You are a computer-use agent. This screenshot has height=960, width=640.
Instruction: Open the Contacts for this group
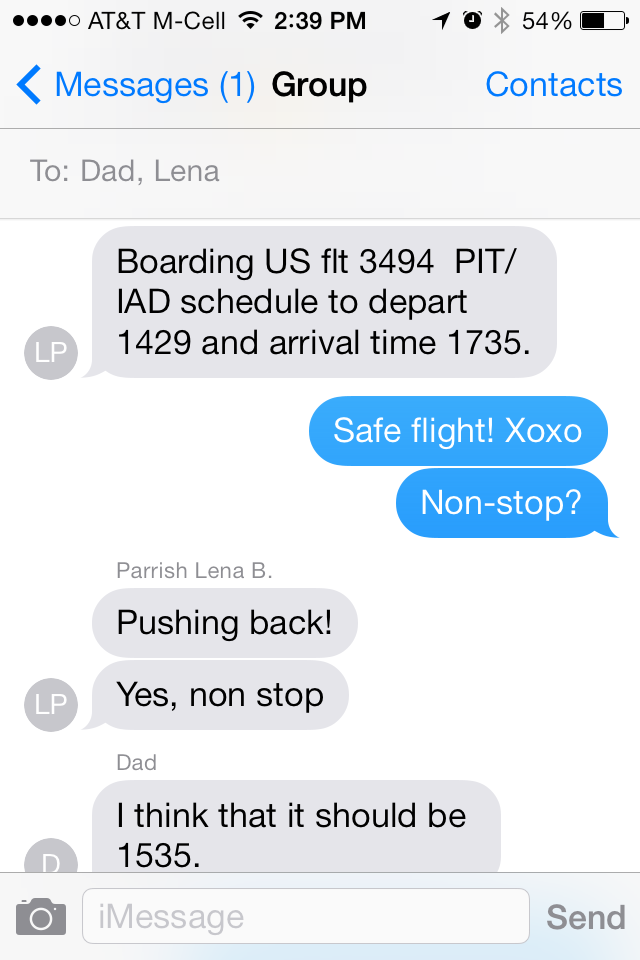pyautogui.click(x=553, y=86)
